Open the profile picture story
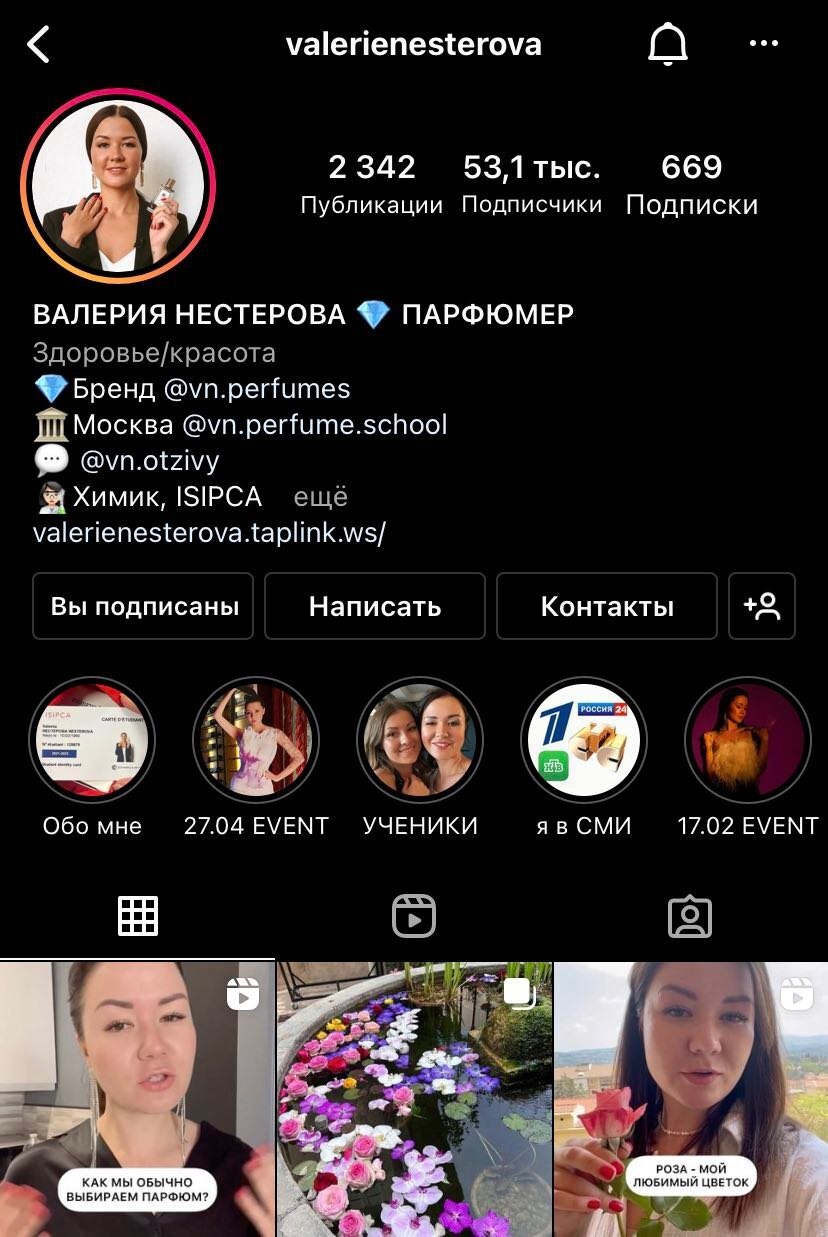The image size is (828, 1237). point(118,186)
